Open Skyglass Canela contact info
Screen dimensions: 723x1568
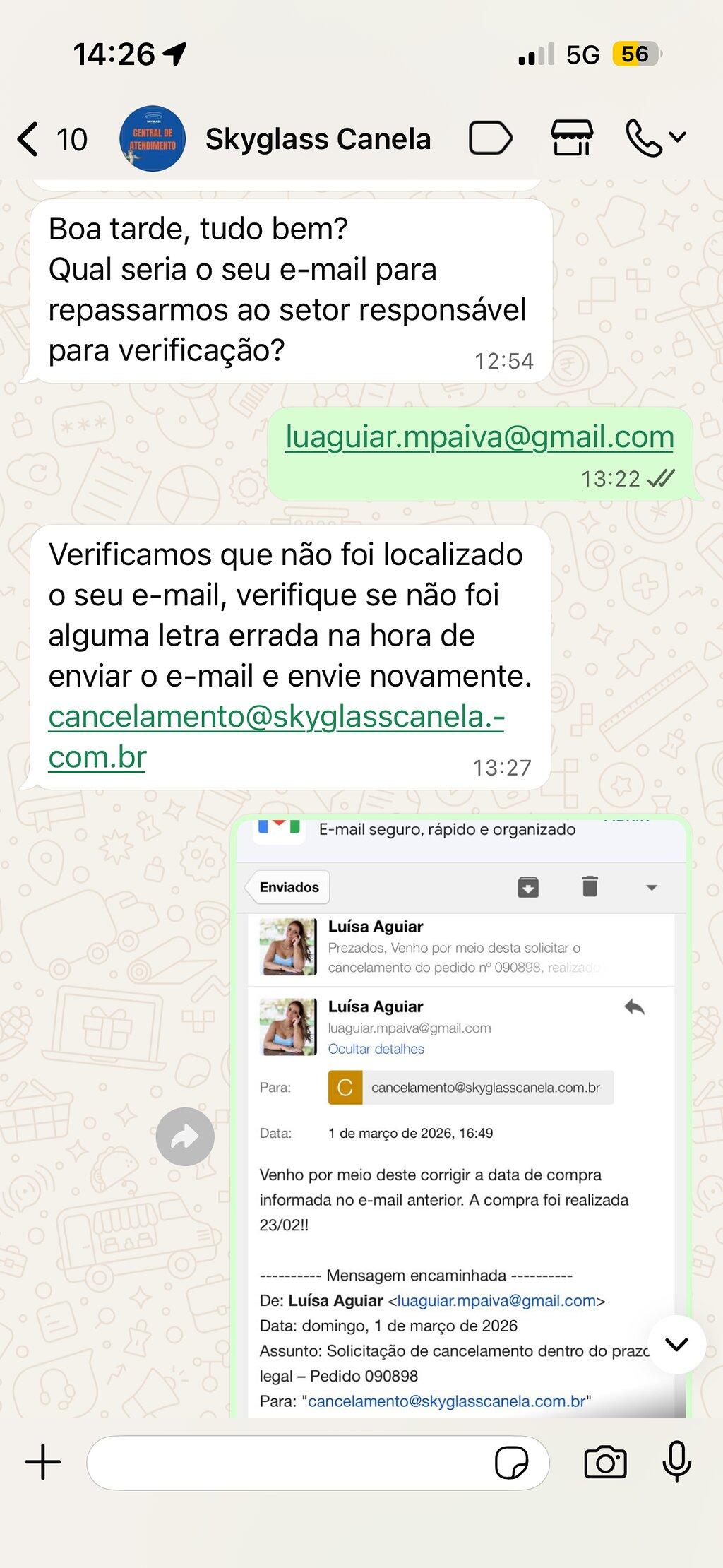coord(317,139)
